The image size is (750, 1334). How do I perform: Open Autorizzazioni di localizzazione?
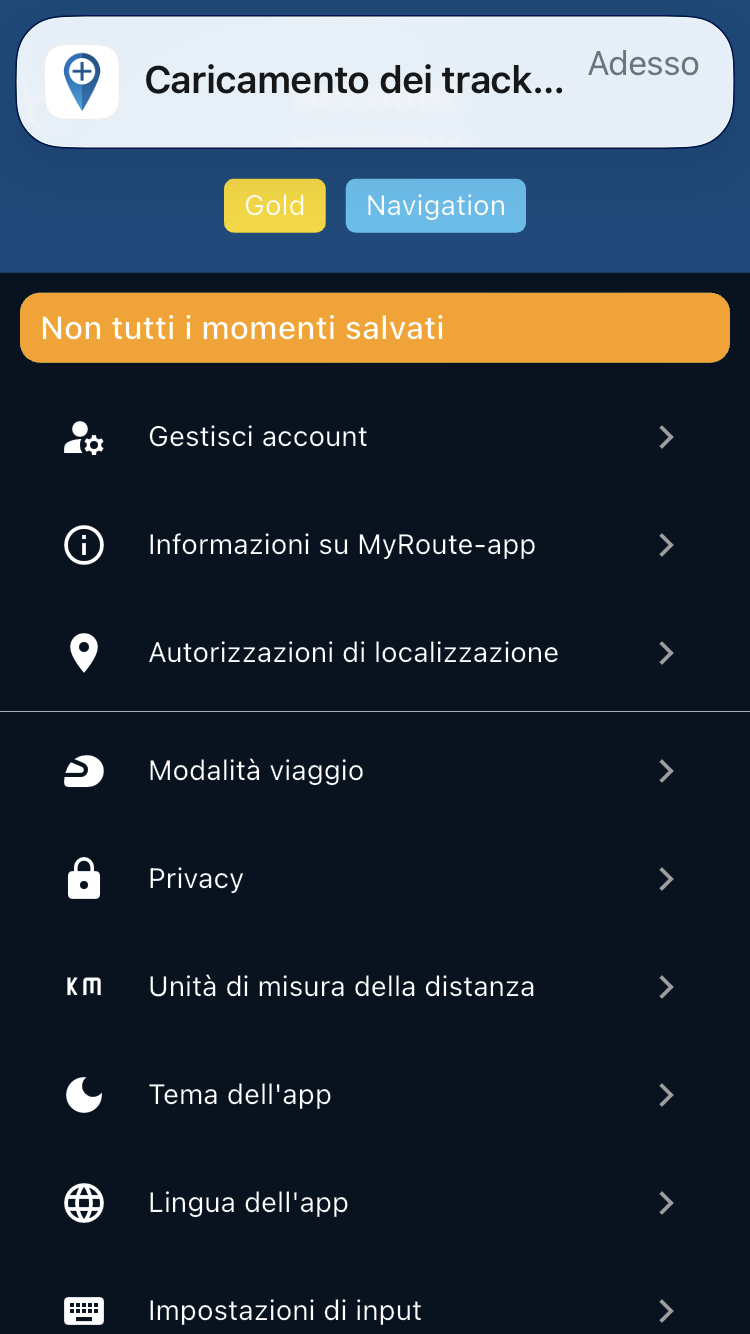375,653
